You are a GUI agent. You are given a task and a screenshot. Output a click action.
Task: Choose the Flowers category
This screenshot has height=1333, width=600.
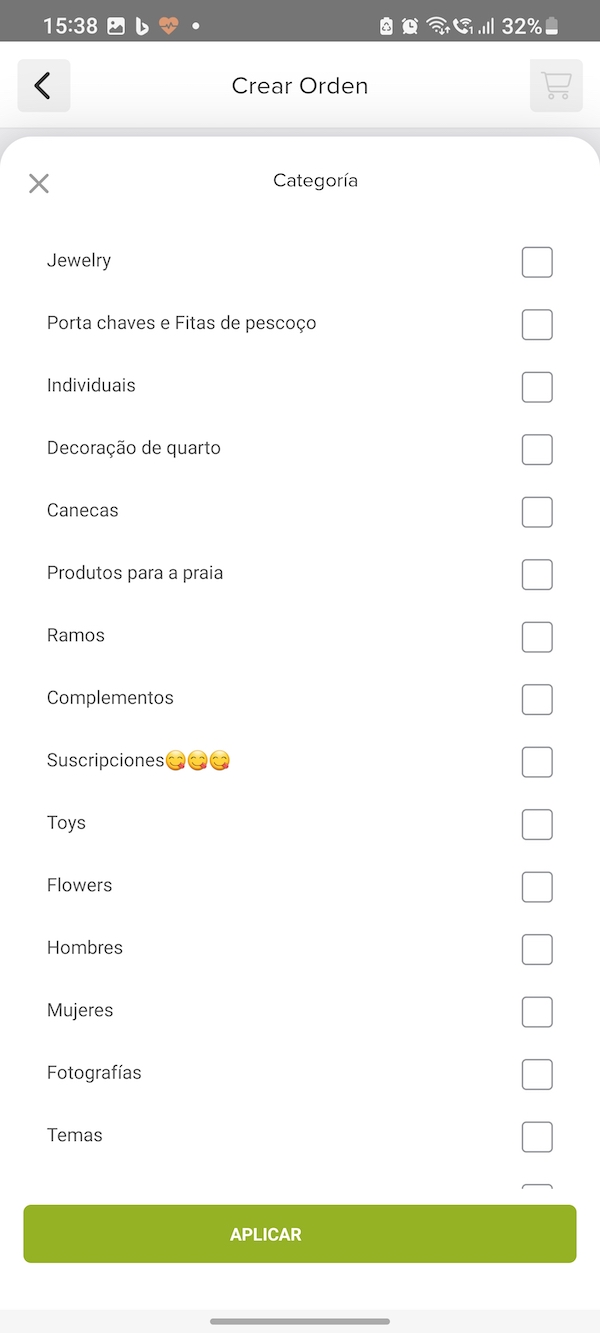537,887
